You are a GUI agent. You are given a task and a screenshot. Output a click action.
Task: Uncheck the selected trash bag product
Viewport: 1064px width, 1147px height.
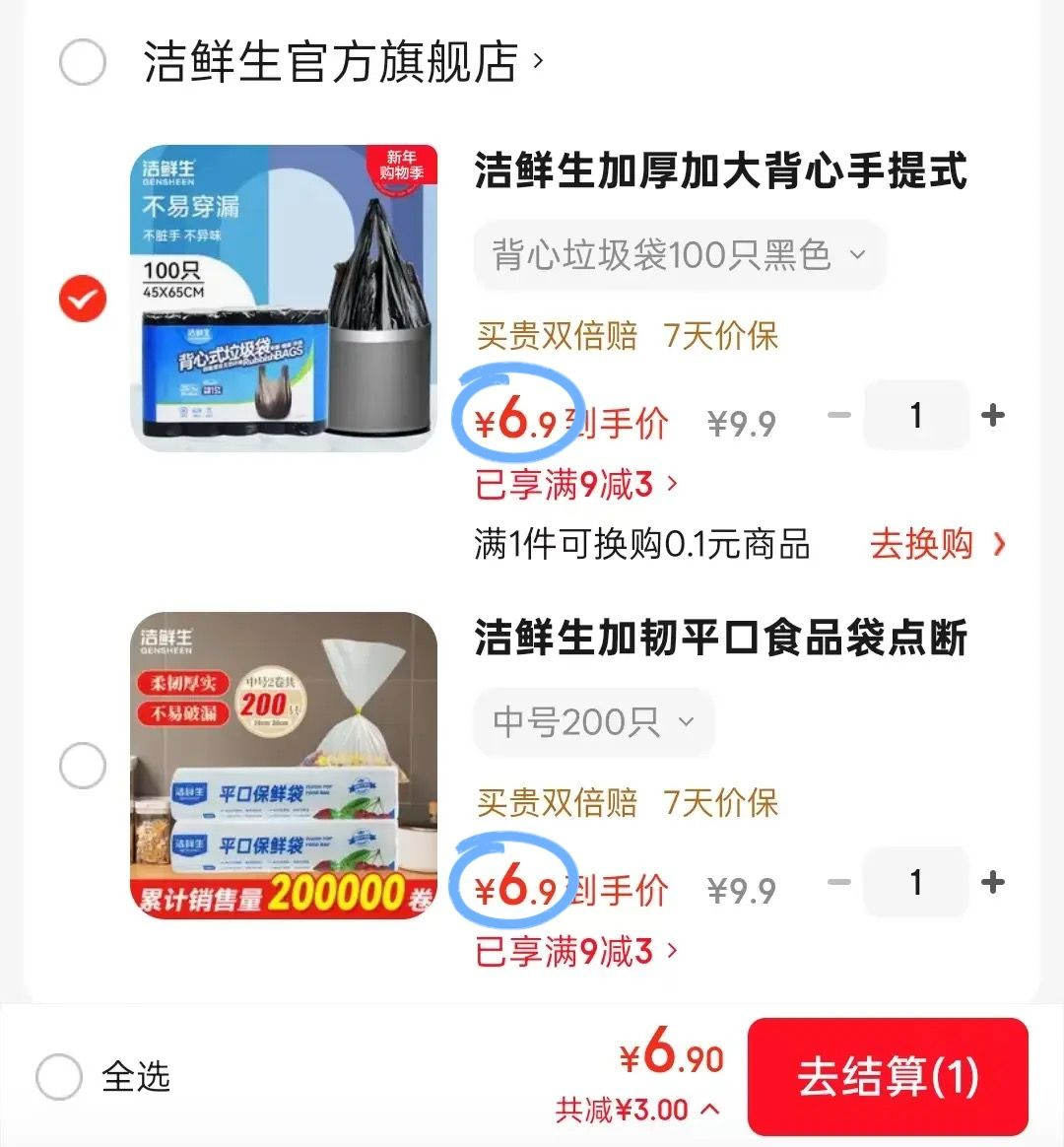82,298
